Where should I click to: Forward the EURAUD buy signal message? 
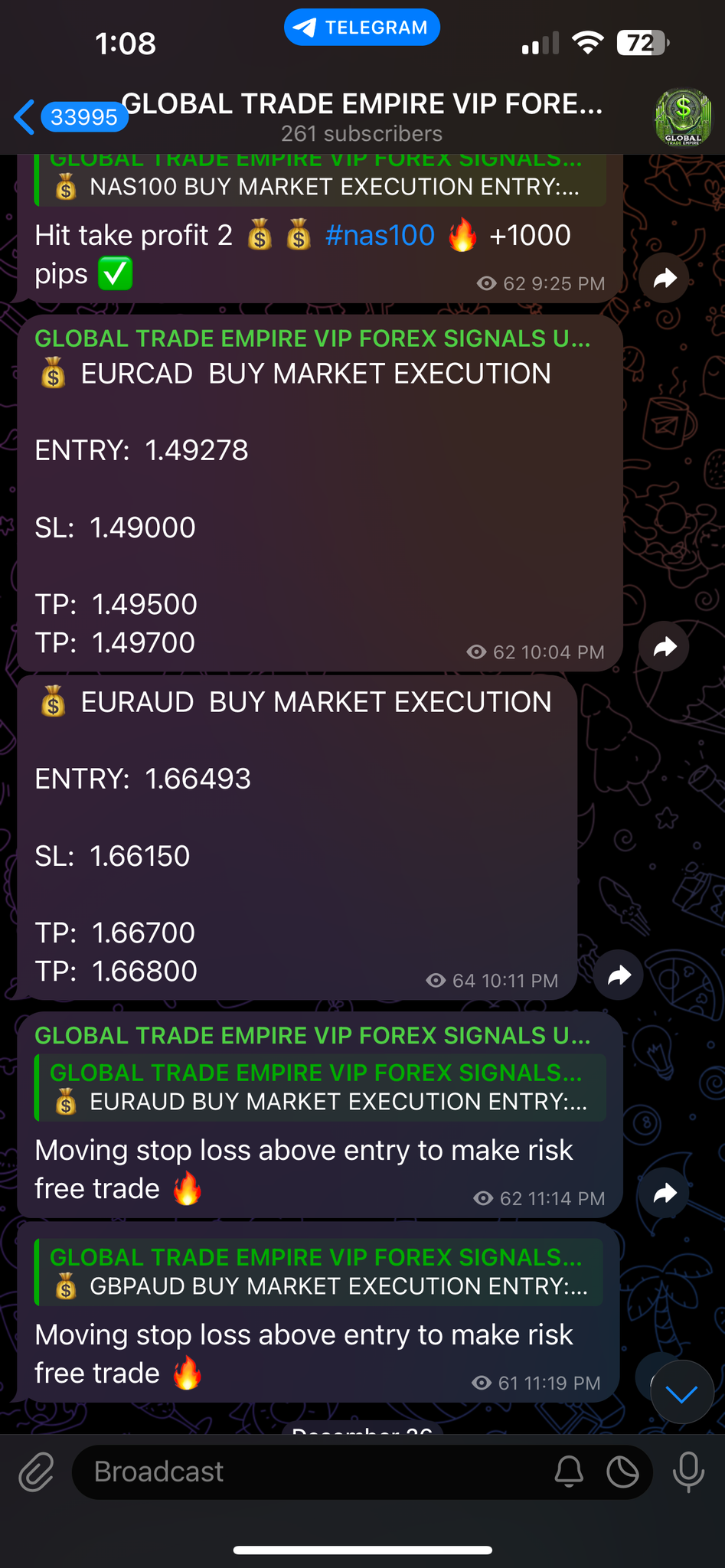click(x=619, y=975)
